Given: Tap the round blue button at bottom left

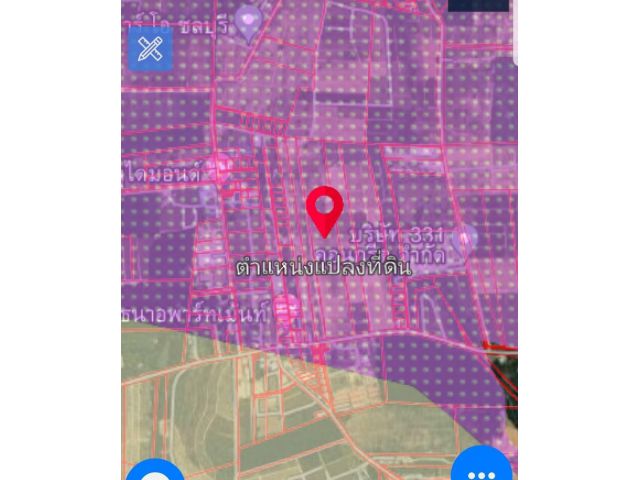Looking at the screenshot, I should click(155, 471).
